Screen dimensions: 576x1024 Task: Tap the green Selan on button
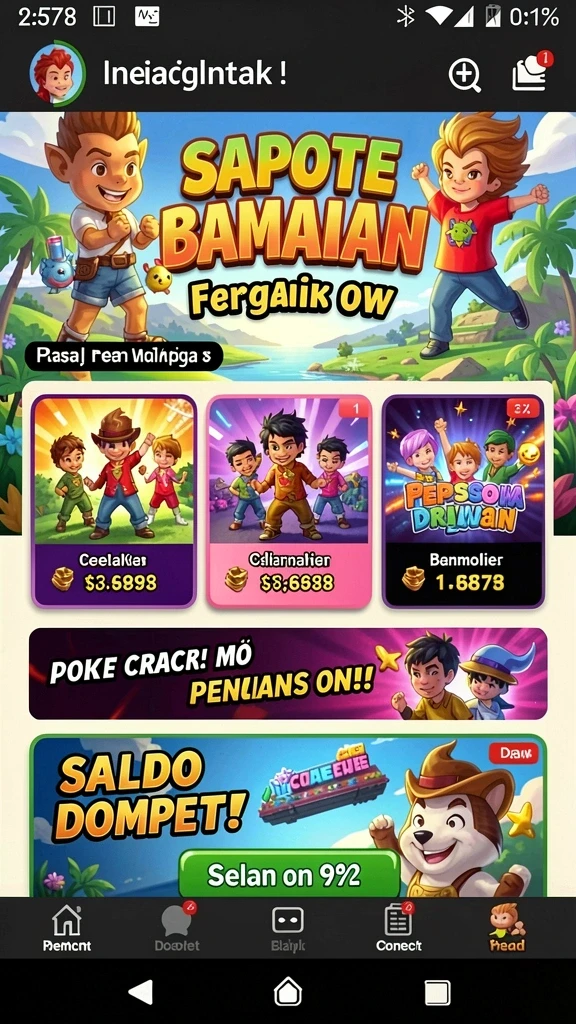pos(289,874)
